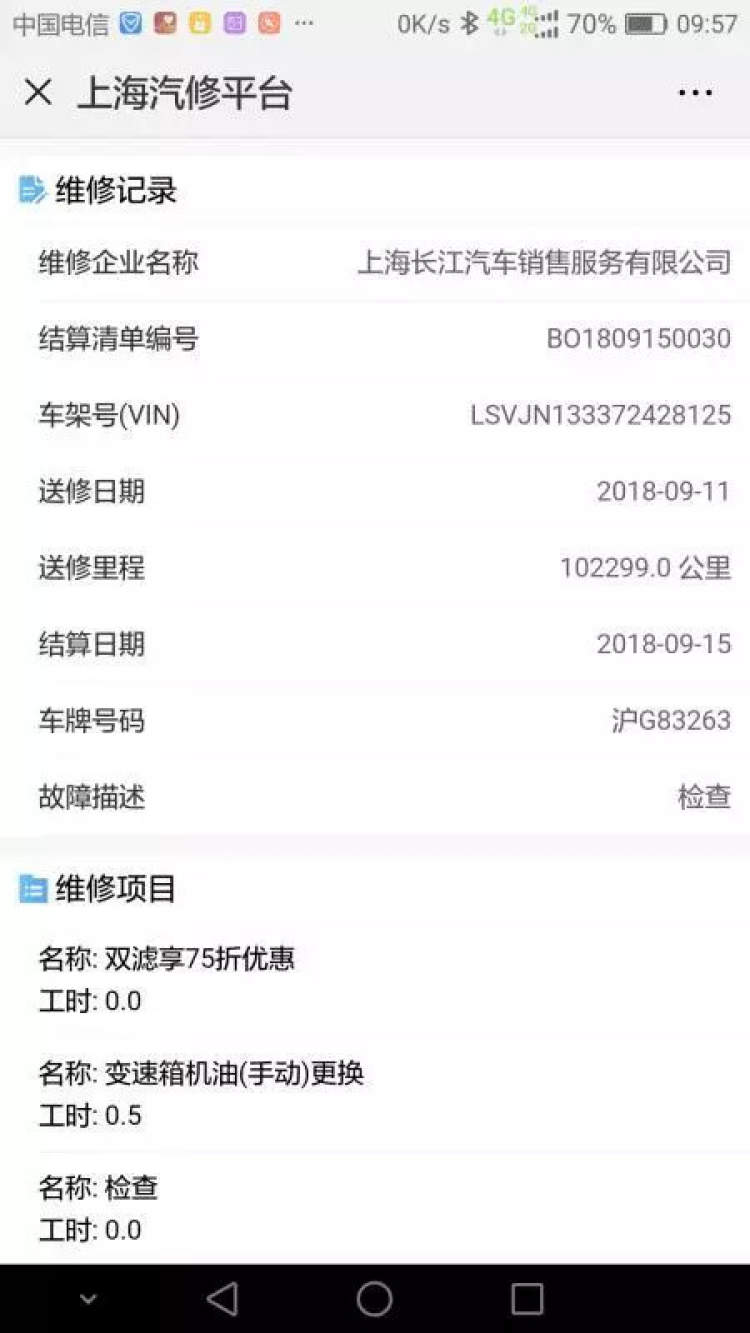Return to the home screen
The image size is (750, 1333).
point(375,1299)
